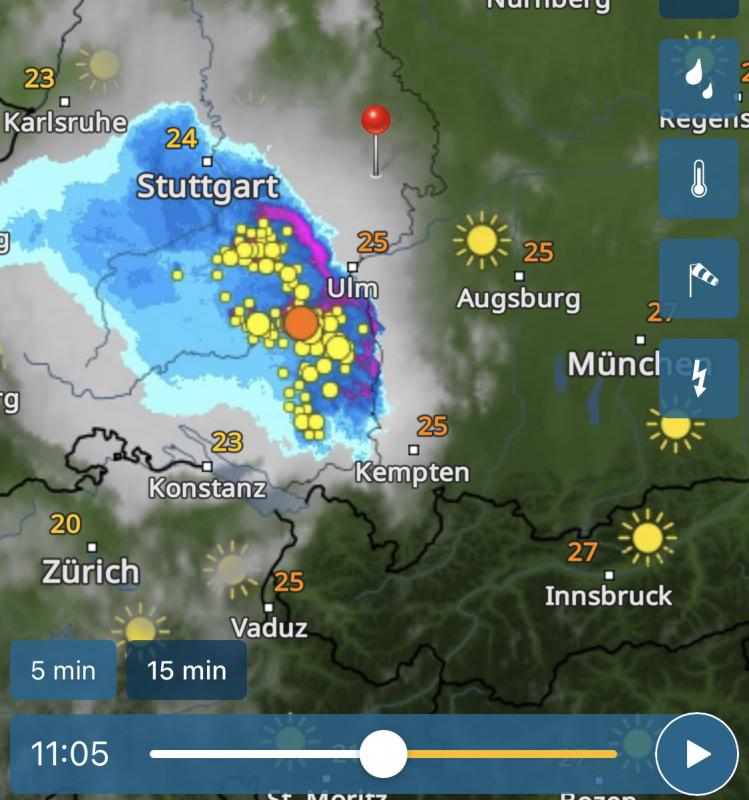749x800 pixels.
Task: Tap the red location pin
Action: [x=376, y=121]
